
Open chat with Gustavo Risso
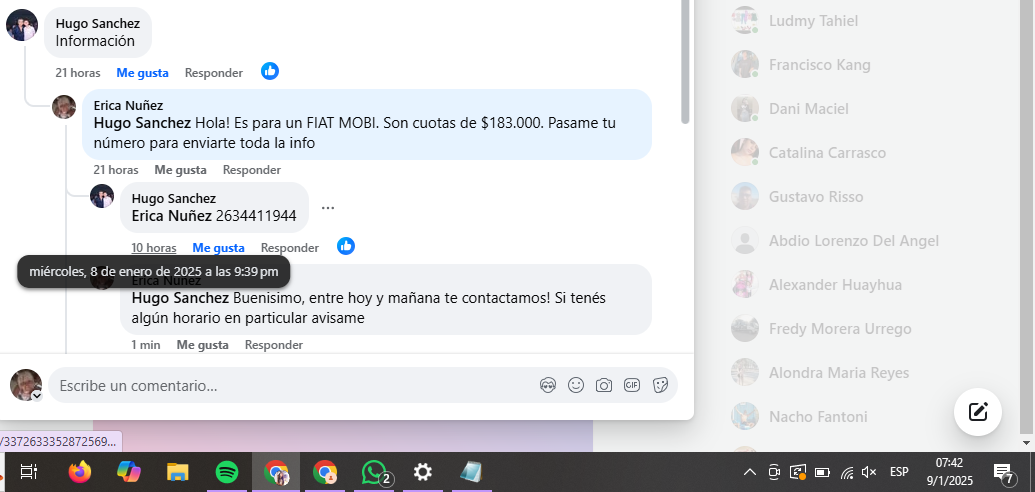pyautogui.click(x=812, y=197)
